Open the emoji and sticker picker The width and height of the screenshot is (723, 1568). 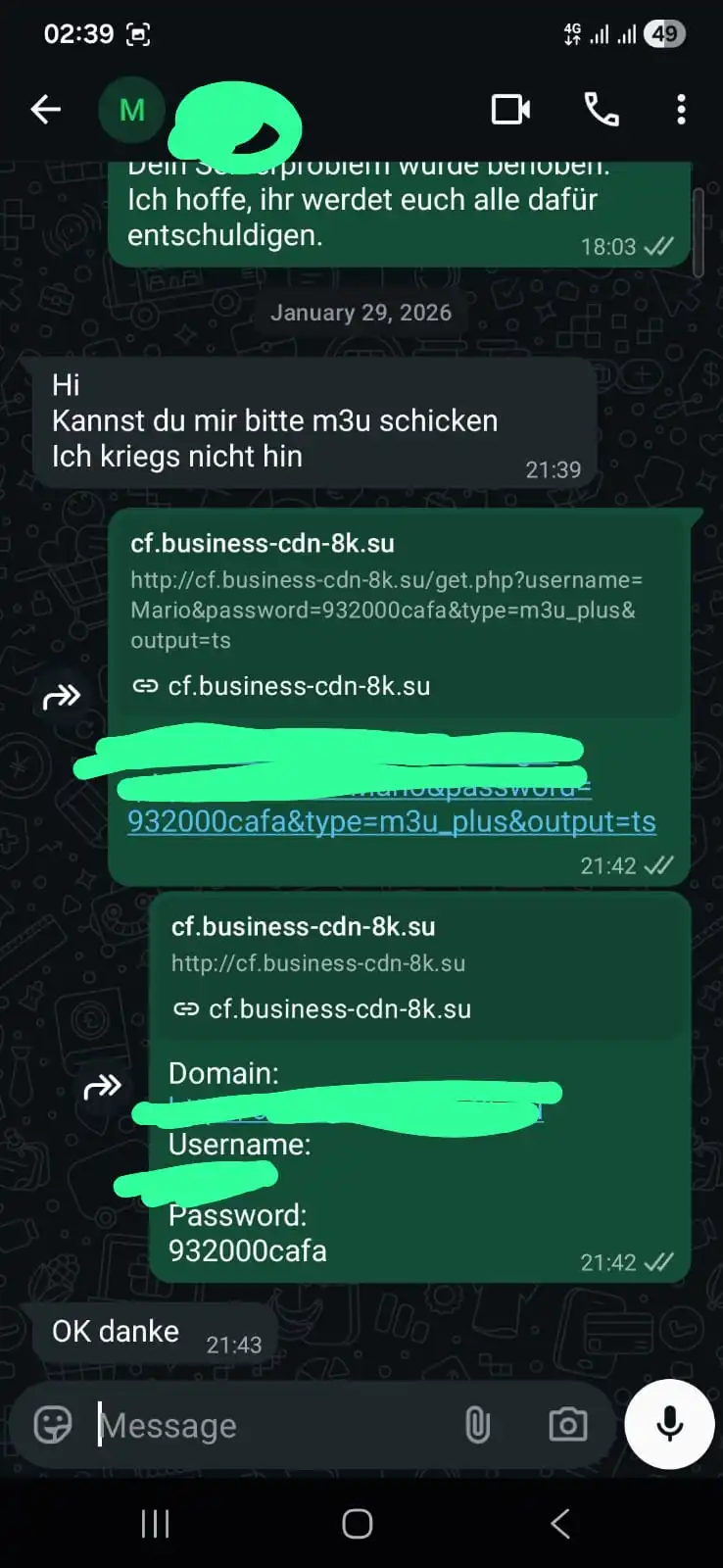(x=53, y=1425)
